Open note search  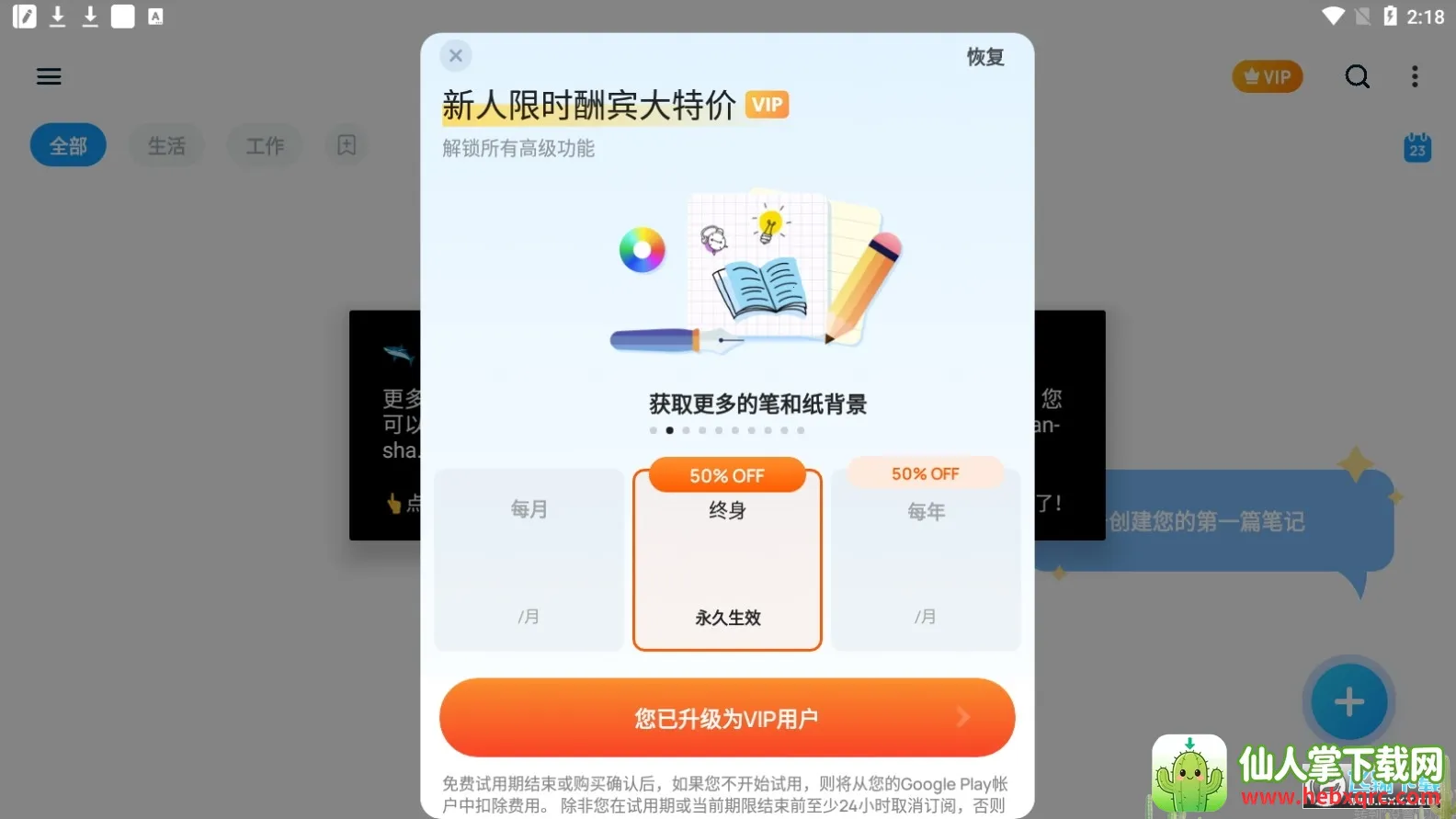click(x=1357, y=77)
